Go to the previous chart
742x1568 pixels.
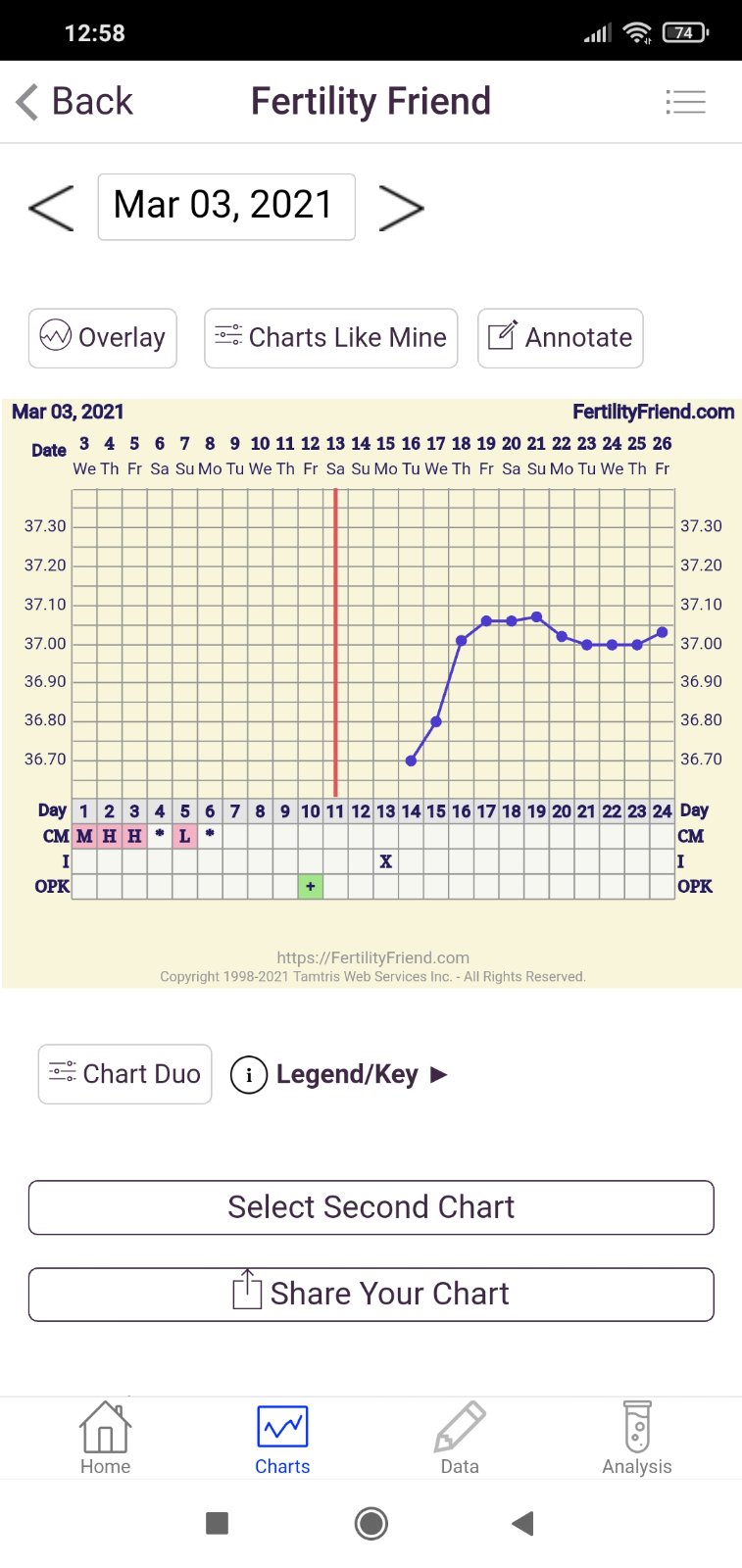51,207
